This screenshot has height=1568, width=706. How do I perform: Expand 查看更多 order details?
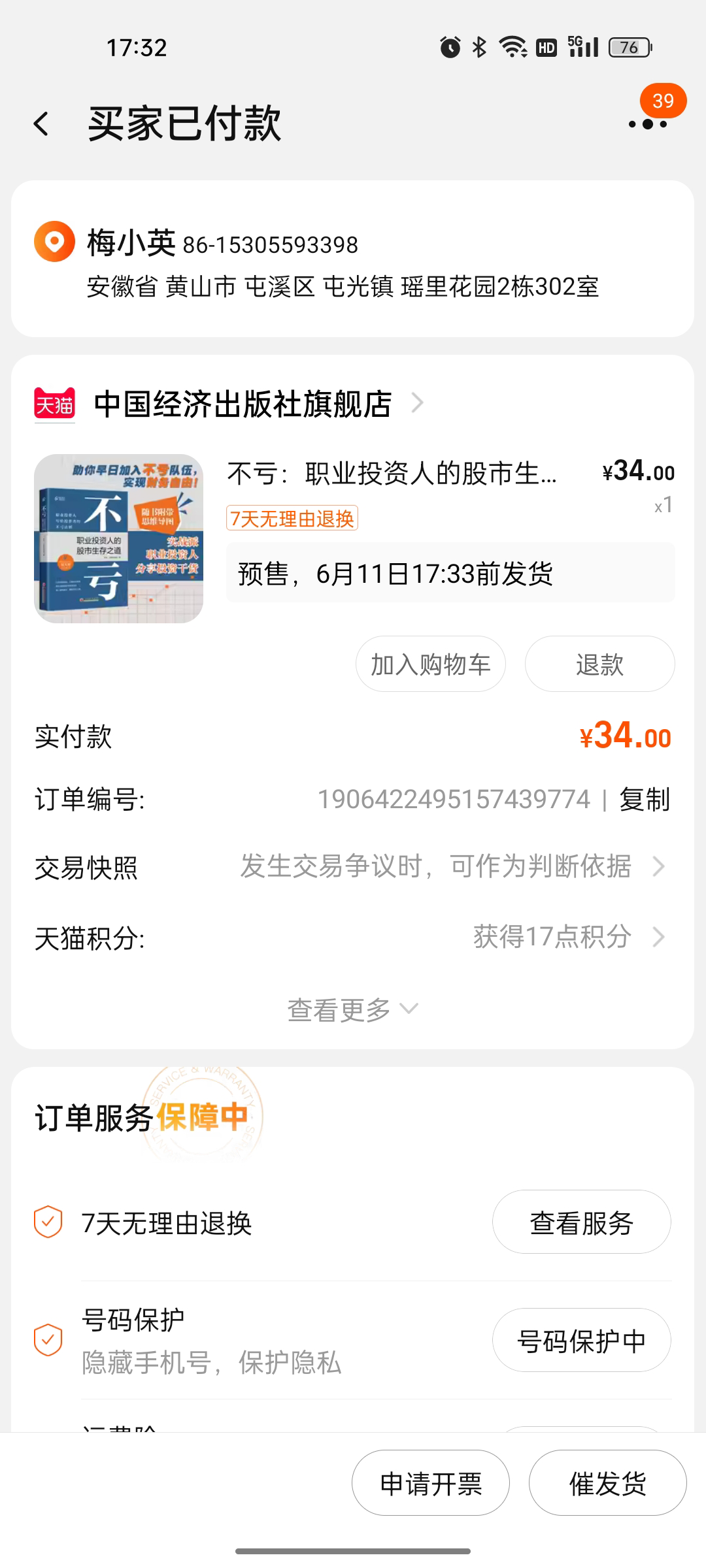coord(353,1010)
